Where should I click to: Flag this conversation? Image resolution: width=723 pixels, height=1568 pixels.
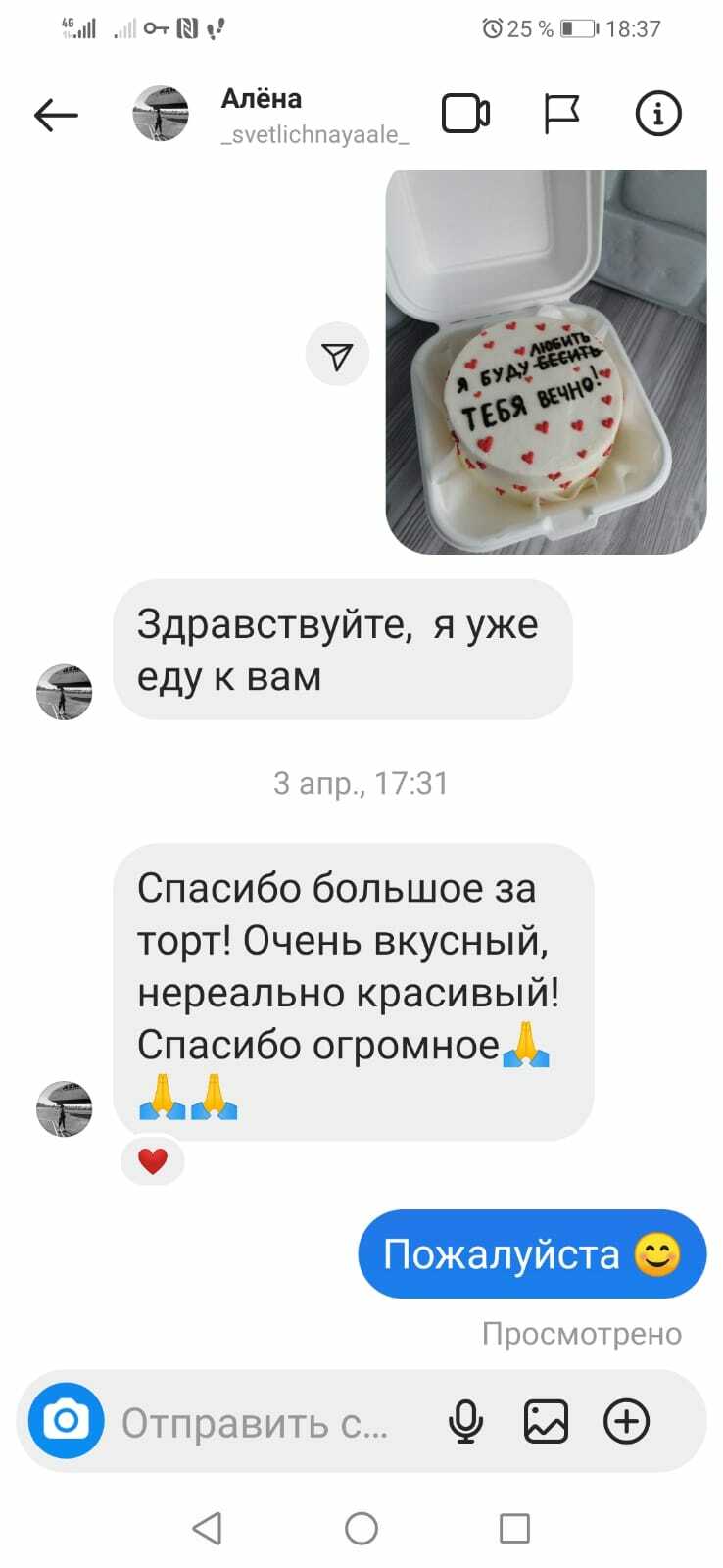click(x=561, y=114)
